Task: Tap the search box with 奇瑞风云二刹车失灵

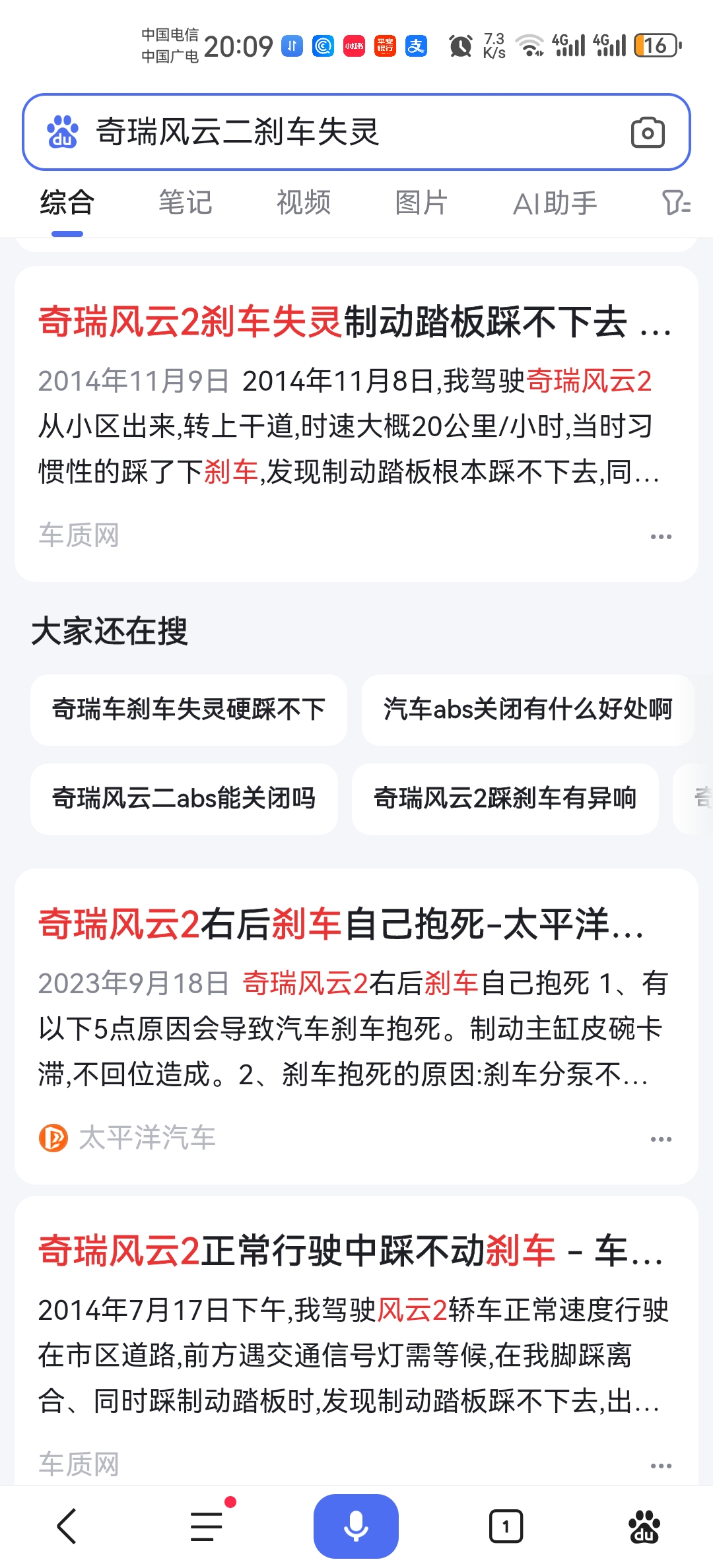Action: click(x=356, y=132)
